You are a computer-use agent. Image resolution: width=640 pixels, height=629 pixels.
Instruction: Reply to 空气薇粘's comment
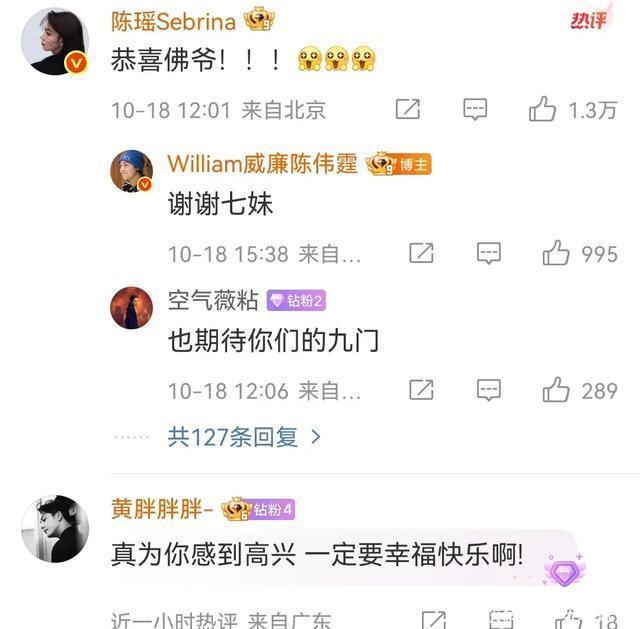click(489, 390)
